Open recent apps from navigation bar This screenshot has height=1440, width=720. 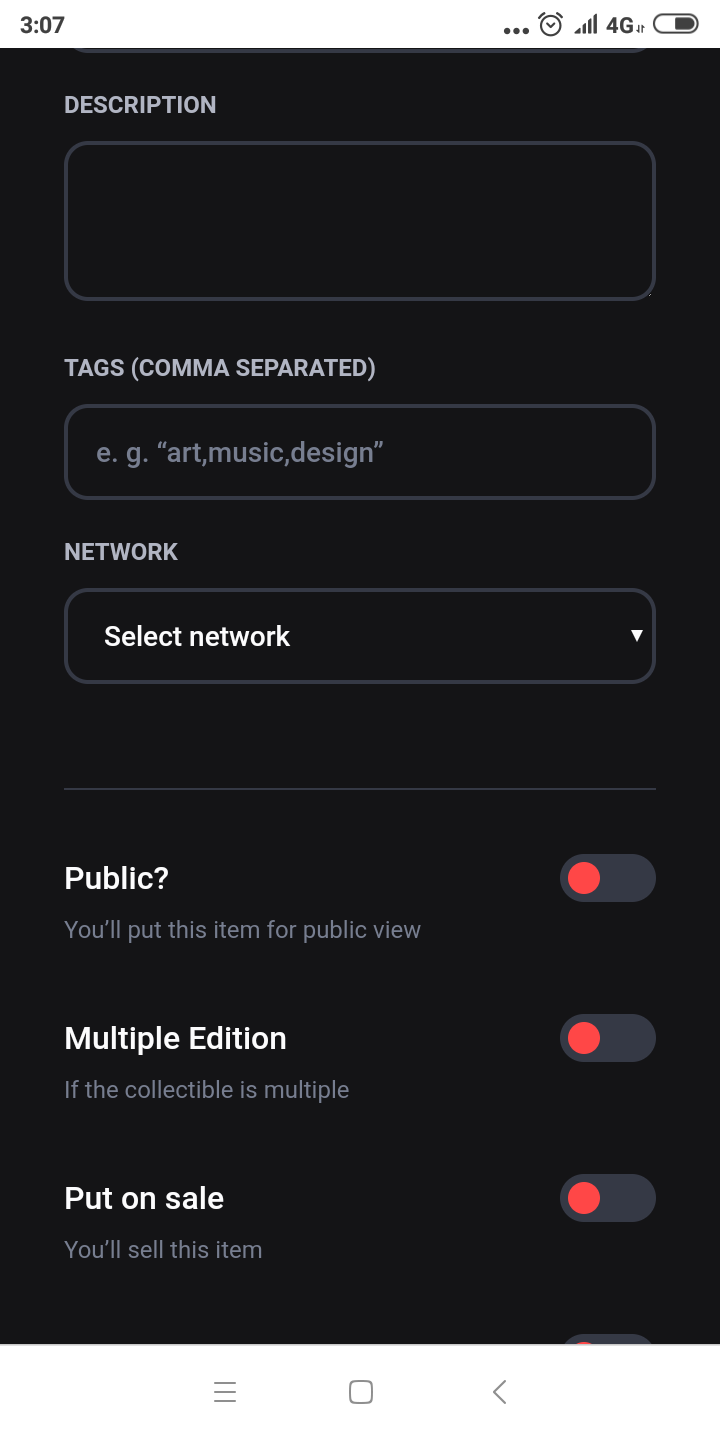[x=225, y=1392]
